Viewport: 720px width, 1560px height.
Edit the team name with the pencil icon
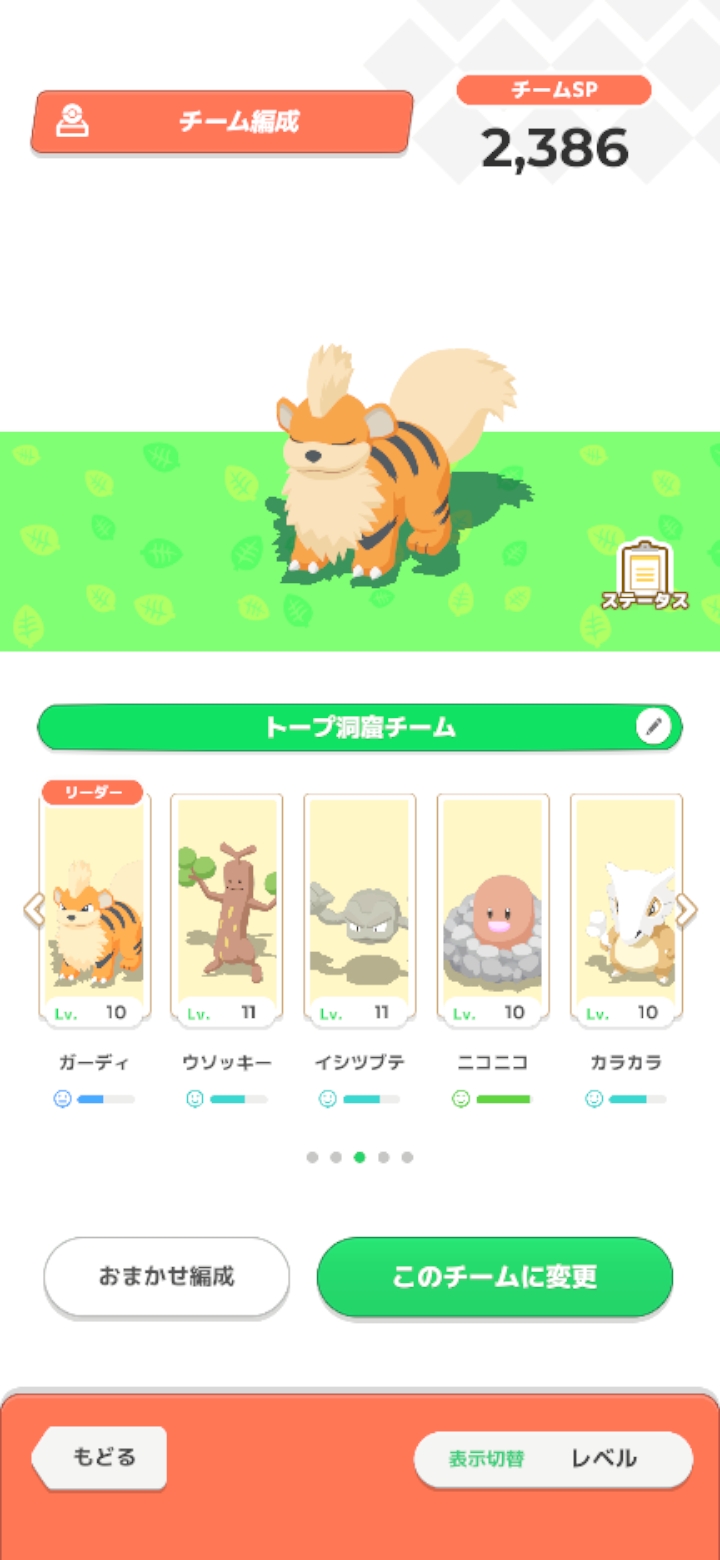tap(653, 727)
